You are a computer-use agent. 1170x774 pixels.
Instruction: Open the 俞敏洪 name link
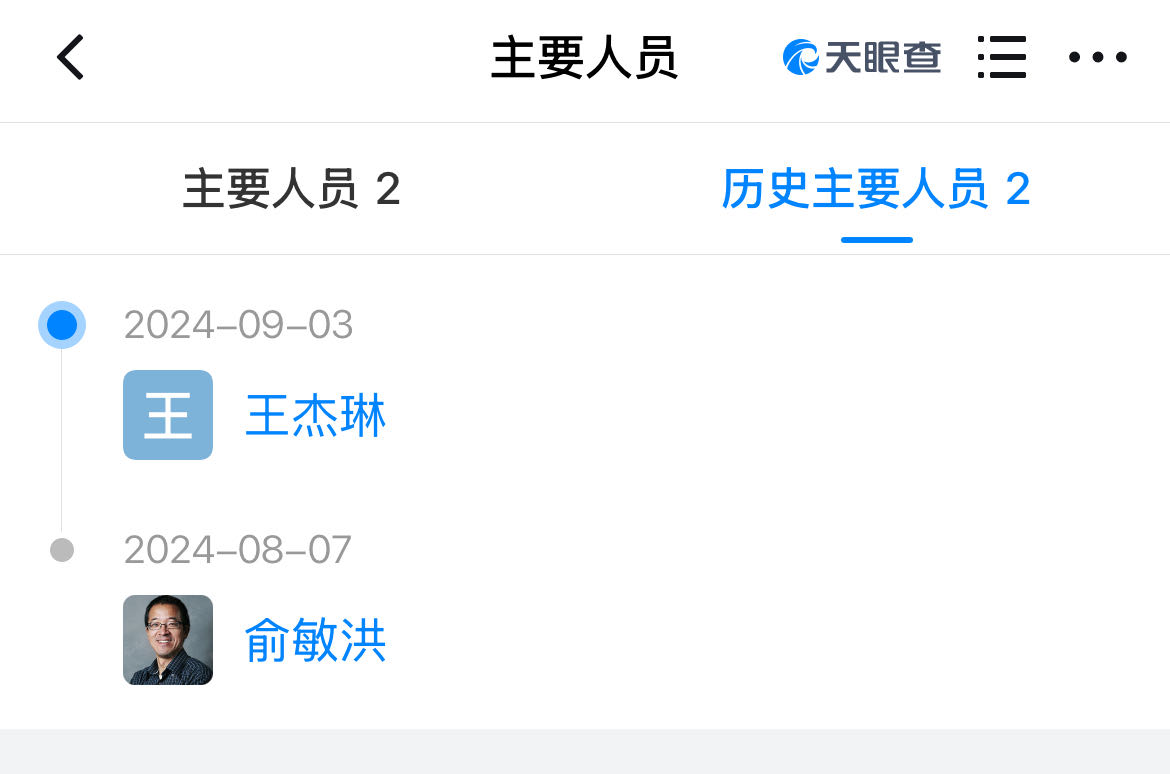click(315, 641)
